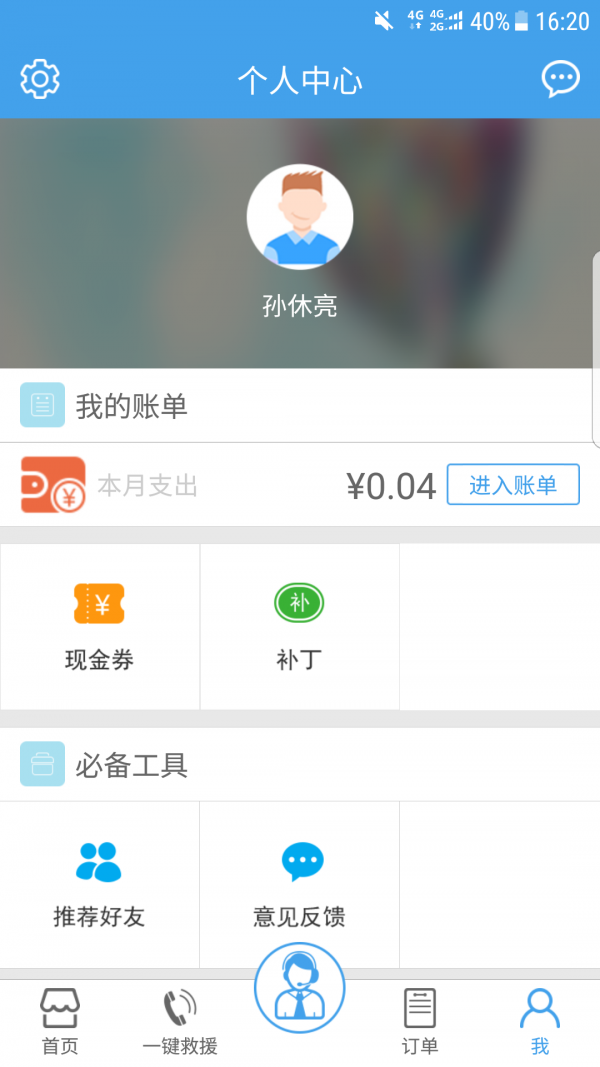Contact customer service via headset button
The height and width of the screenshot is (1067, 600).
point(300,988)
